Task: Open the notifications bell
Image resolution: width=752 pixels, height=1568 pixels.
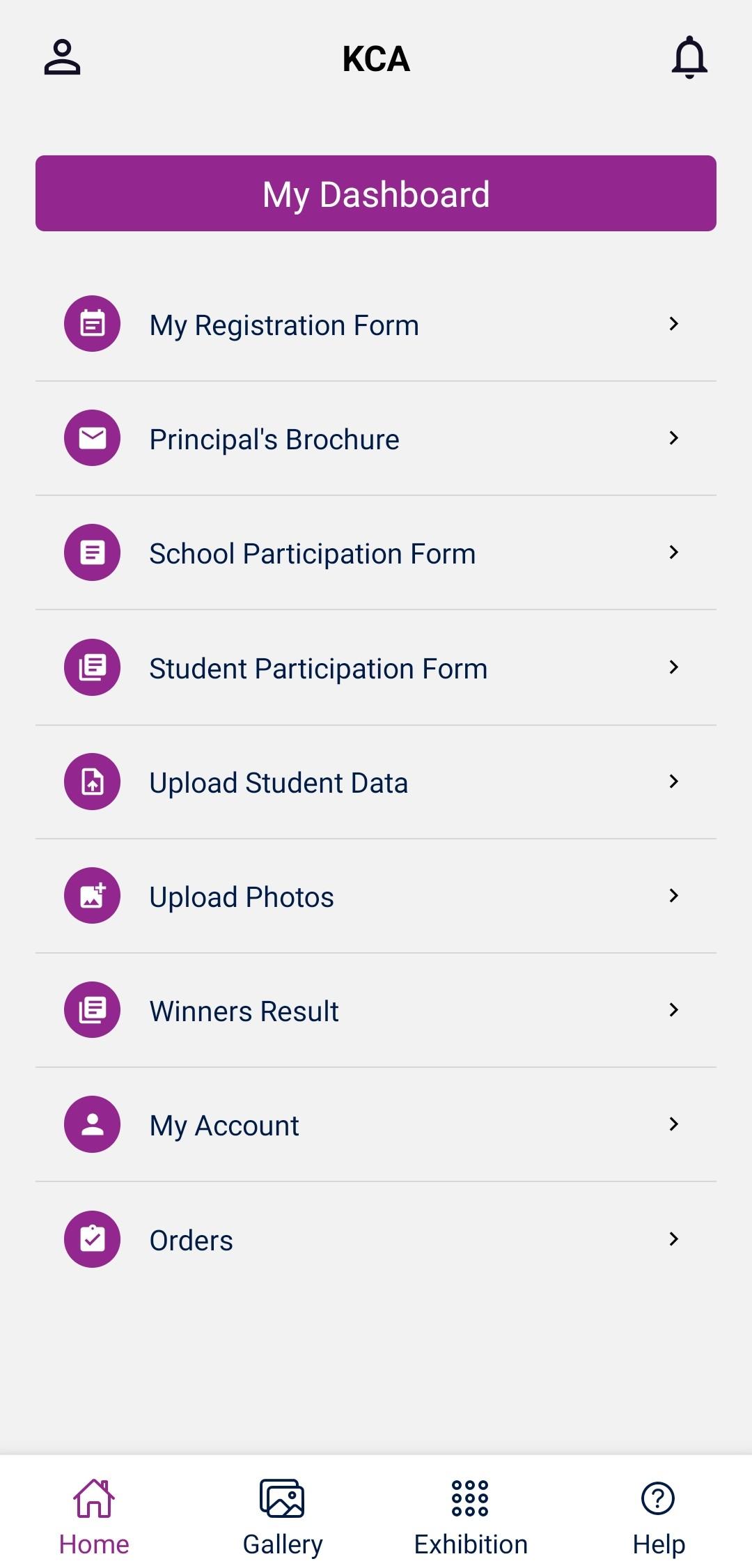Action: [x=689, y=57]
